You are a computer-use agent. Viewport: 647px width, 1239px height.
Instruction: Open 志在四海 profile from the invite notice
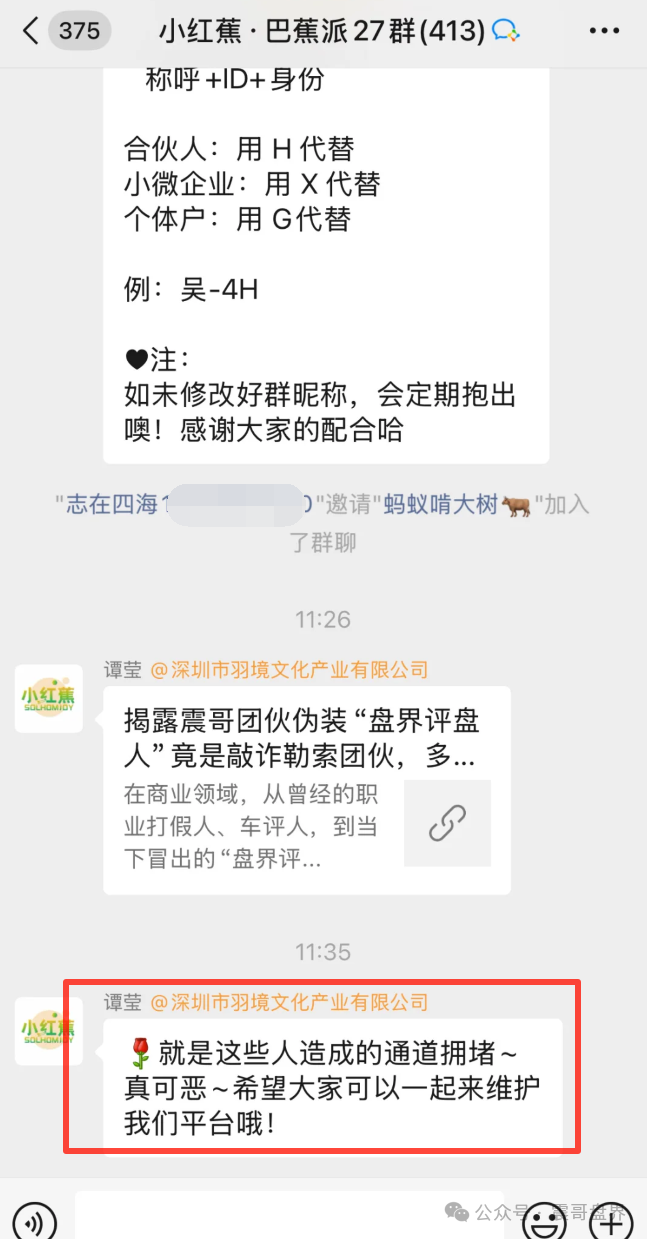tap(112, 504)
